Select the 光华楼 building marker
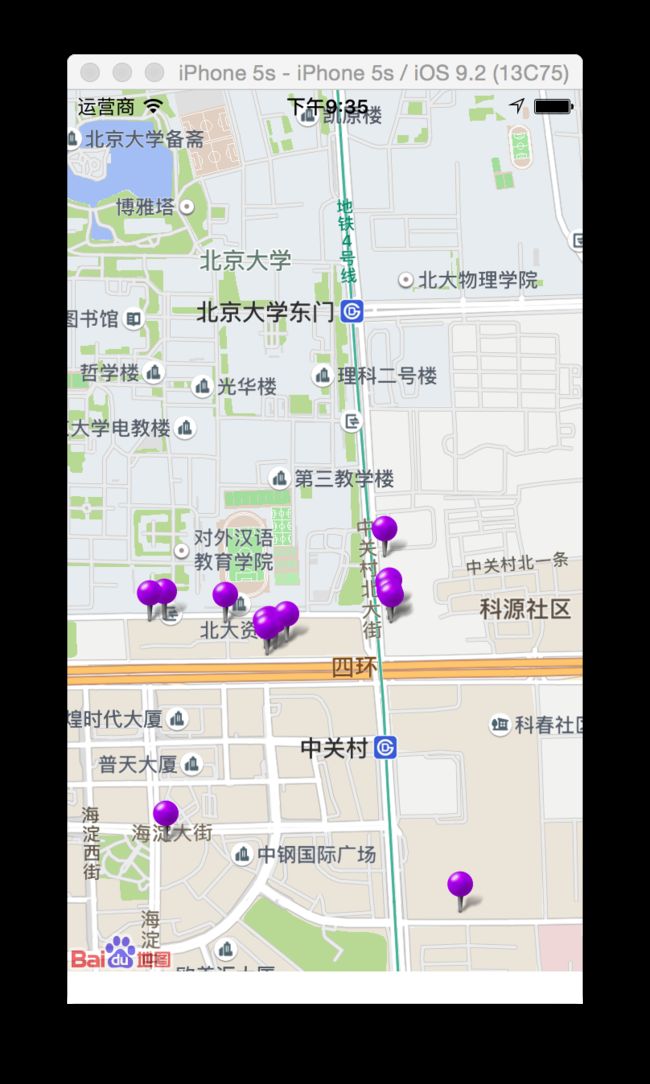This screenshot has width=650, height=1084. tap(202, 386)
